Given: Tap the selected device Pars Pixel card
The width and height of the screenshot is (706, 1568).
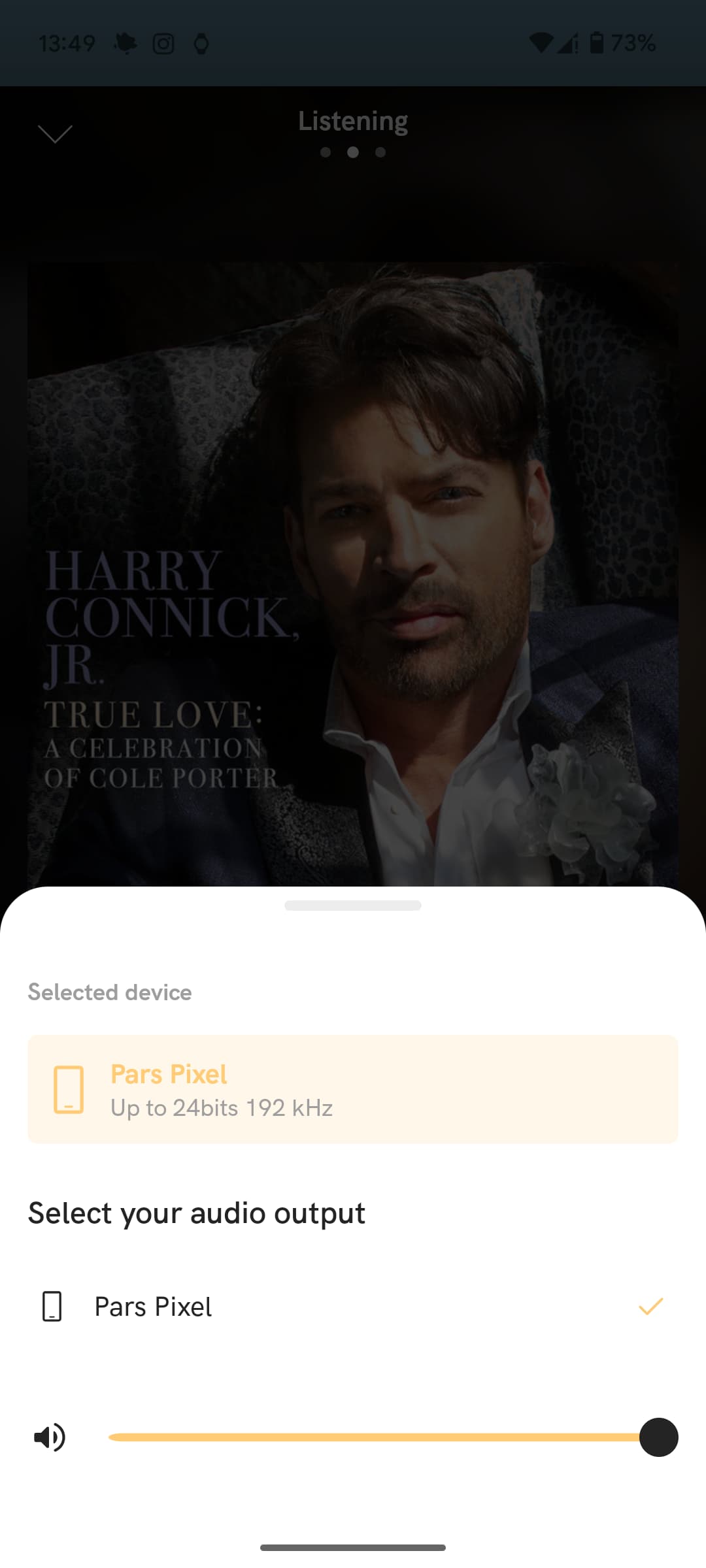Looking at the screenshot, I should [x=353, y=1089].
